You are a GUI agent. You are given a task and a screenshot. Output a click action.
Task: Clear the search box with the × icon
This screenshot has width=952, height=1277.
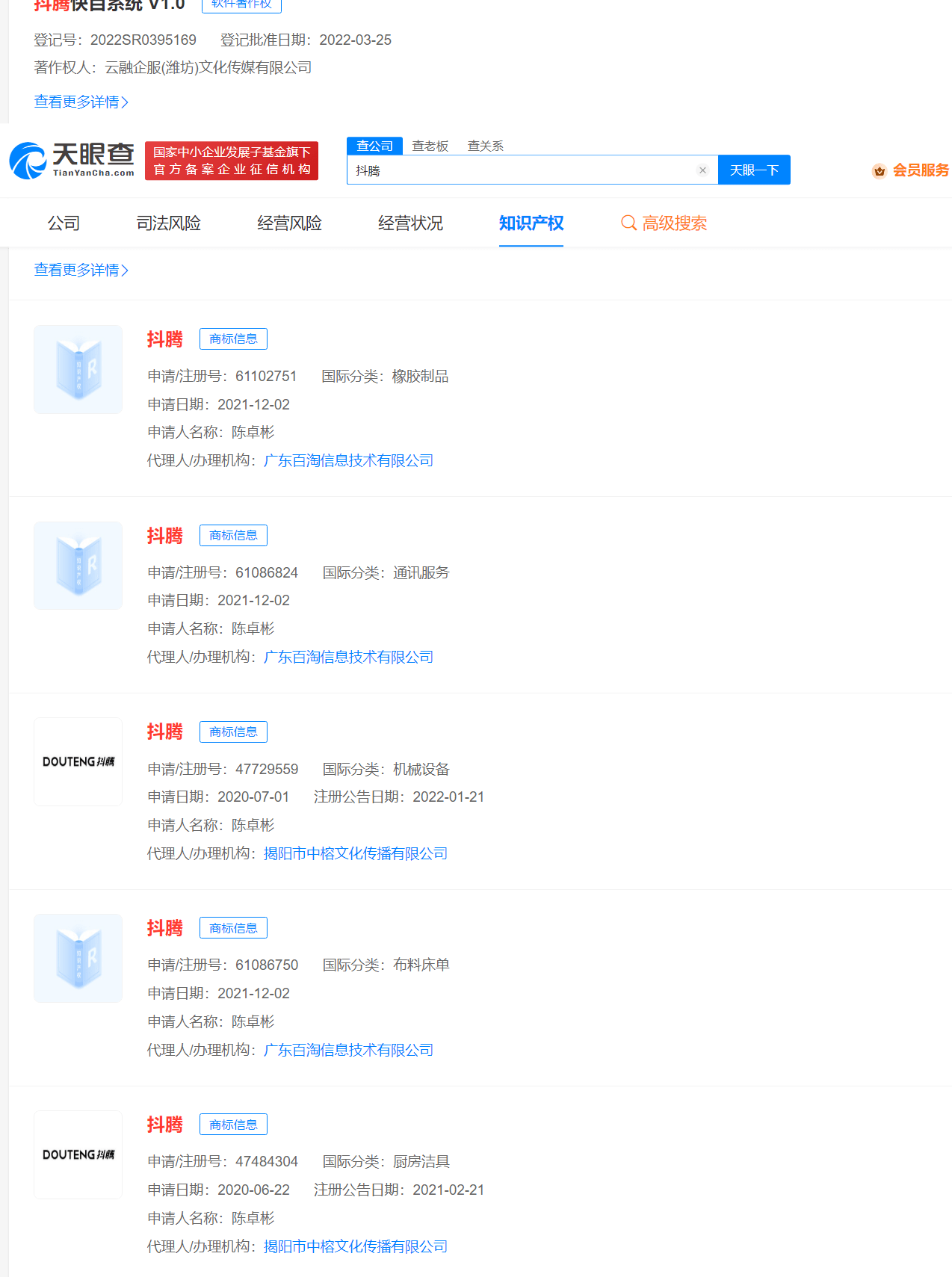point(702,170)
